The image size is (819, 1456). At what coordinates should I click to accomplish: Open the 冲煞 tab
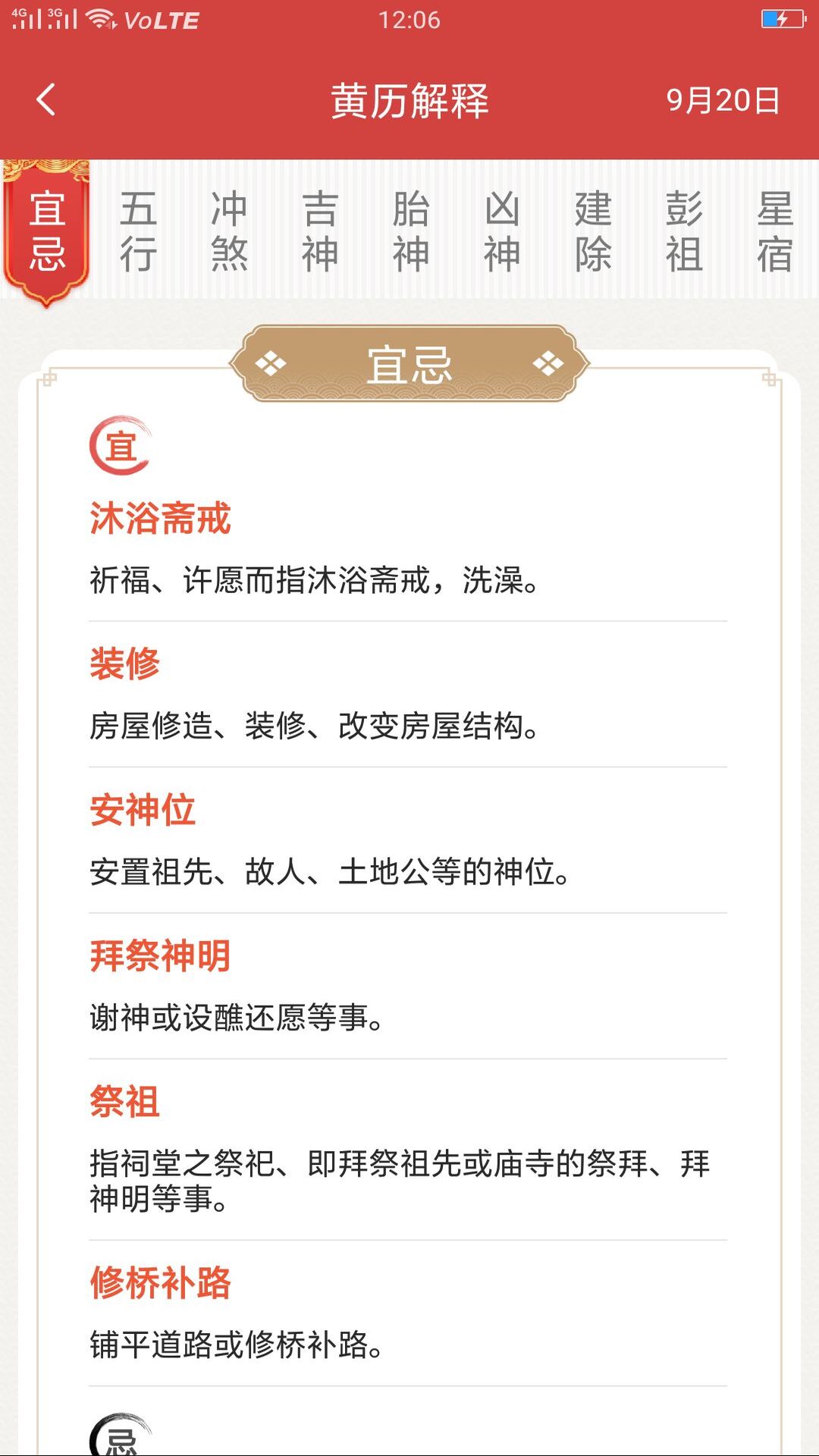click(229, 232)
